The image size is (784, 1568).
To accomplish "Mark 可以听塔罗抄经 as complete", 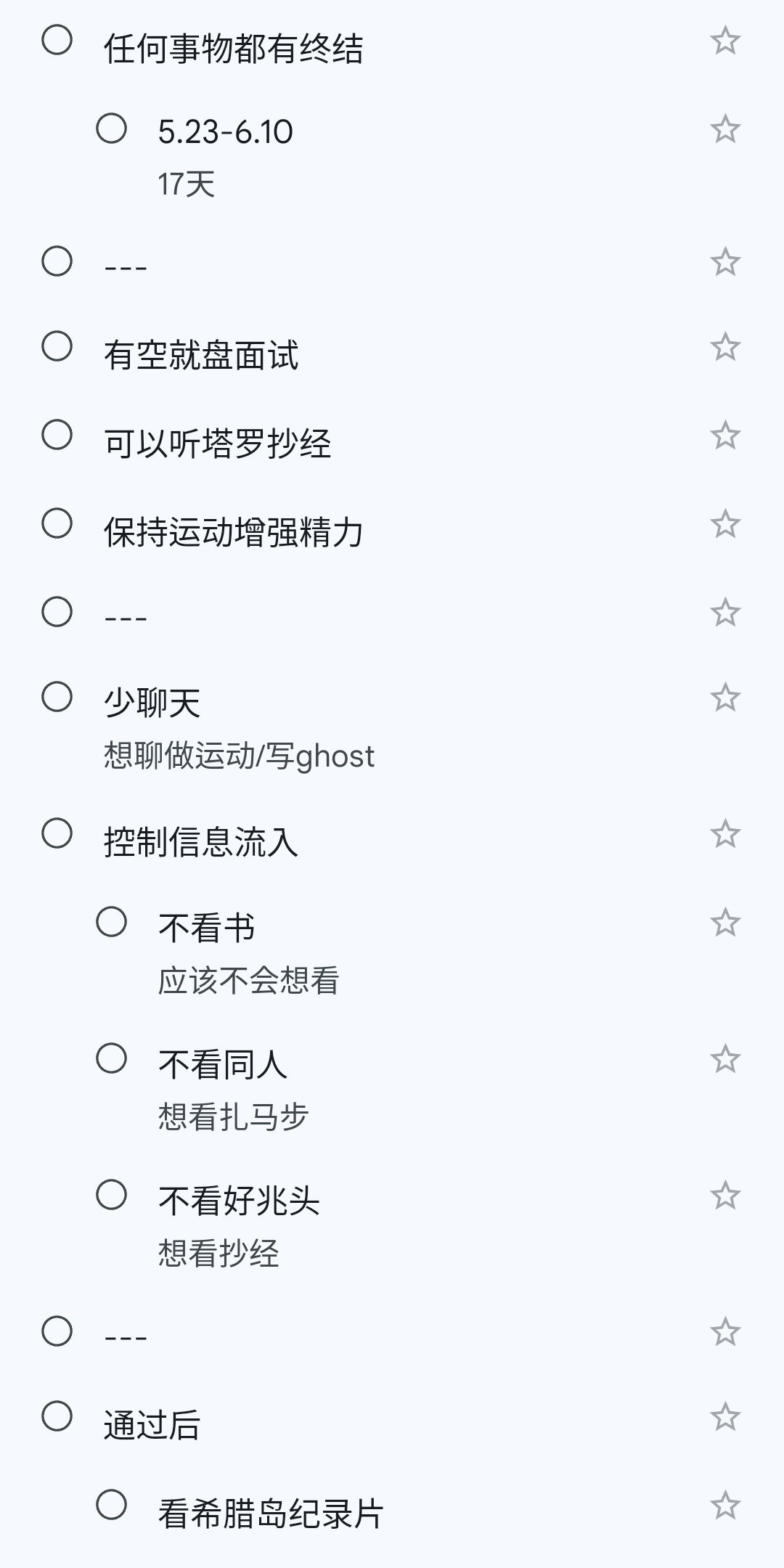I will tap(57, 436).
